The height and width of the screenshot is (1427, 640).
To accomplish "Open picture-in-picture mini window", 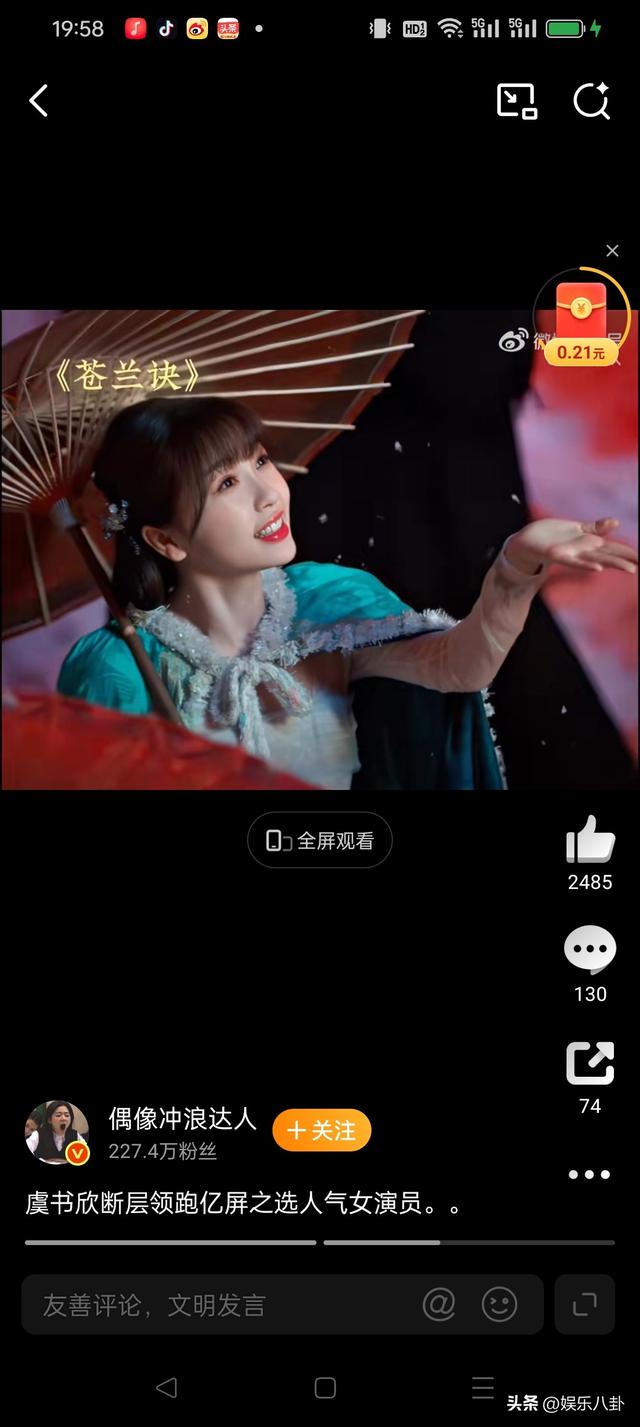I will [x=516, y=101].
